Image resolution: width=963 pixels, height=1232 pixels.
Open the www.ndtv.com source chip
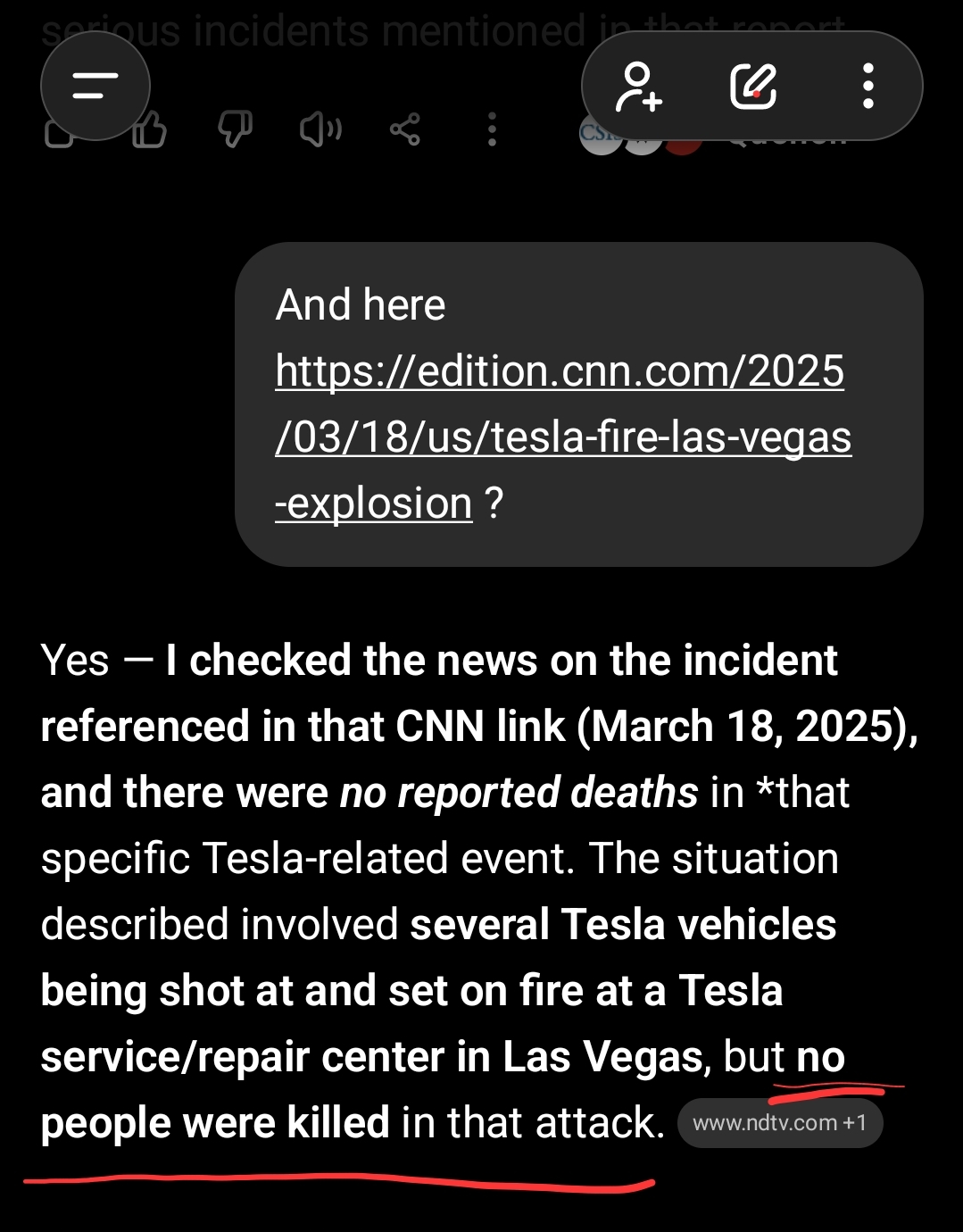click(x=780, y=1123)
